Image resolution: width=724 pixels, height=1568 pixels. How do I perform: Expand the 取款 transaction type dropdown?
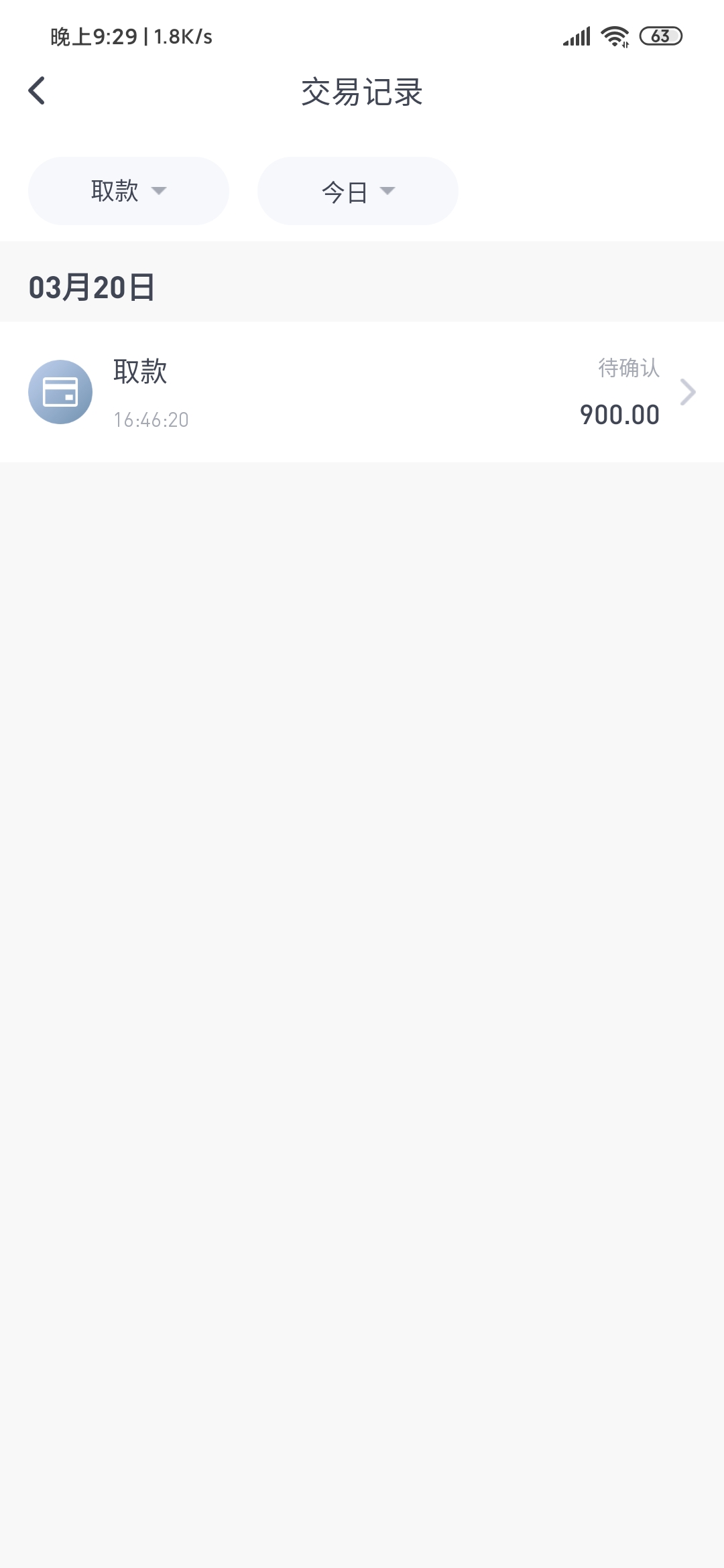129,191
